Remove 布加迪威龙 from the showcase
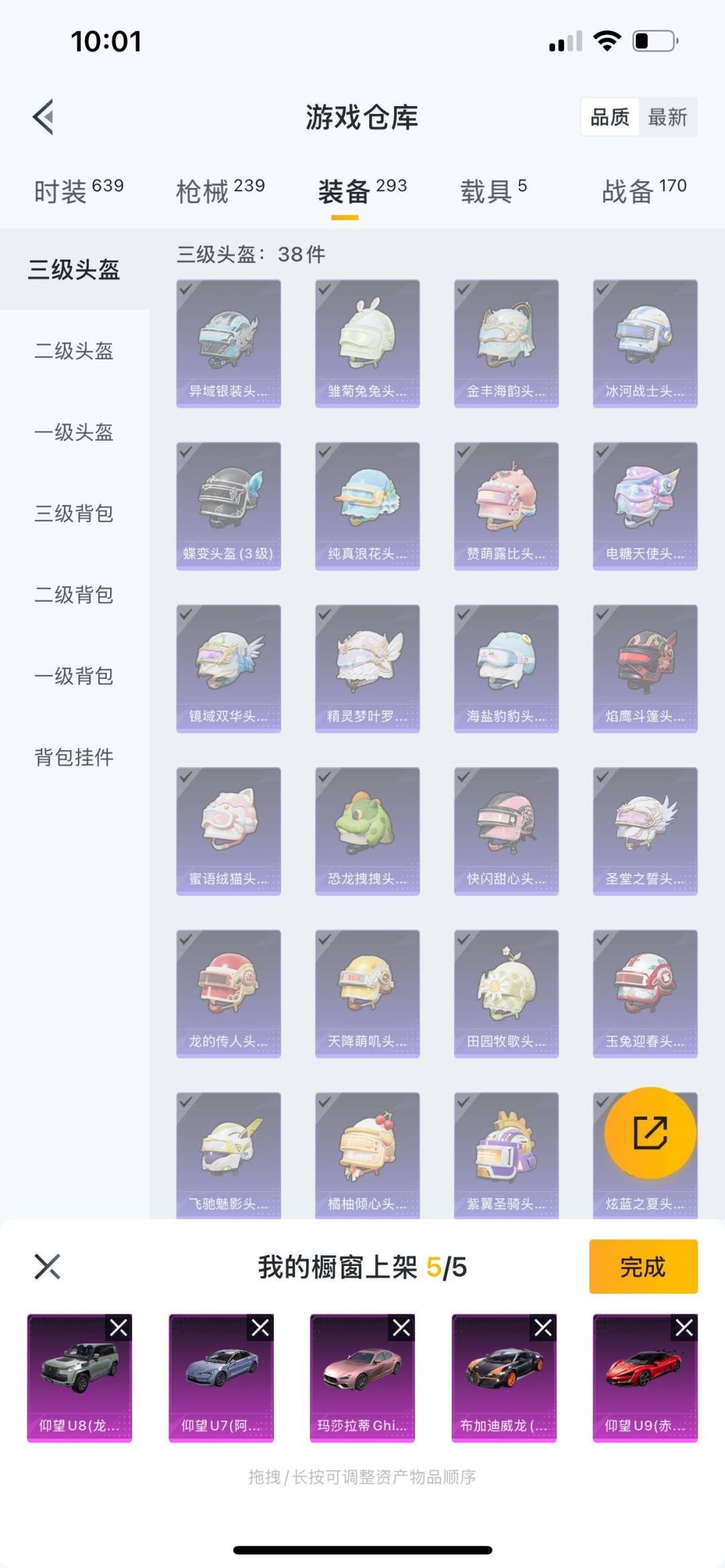725x1568 pixels. click(543, 1328)
